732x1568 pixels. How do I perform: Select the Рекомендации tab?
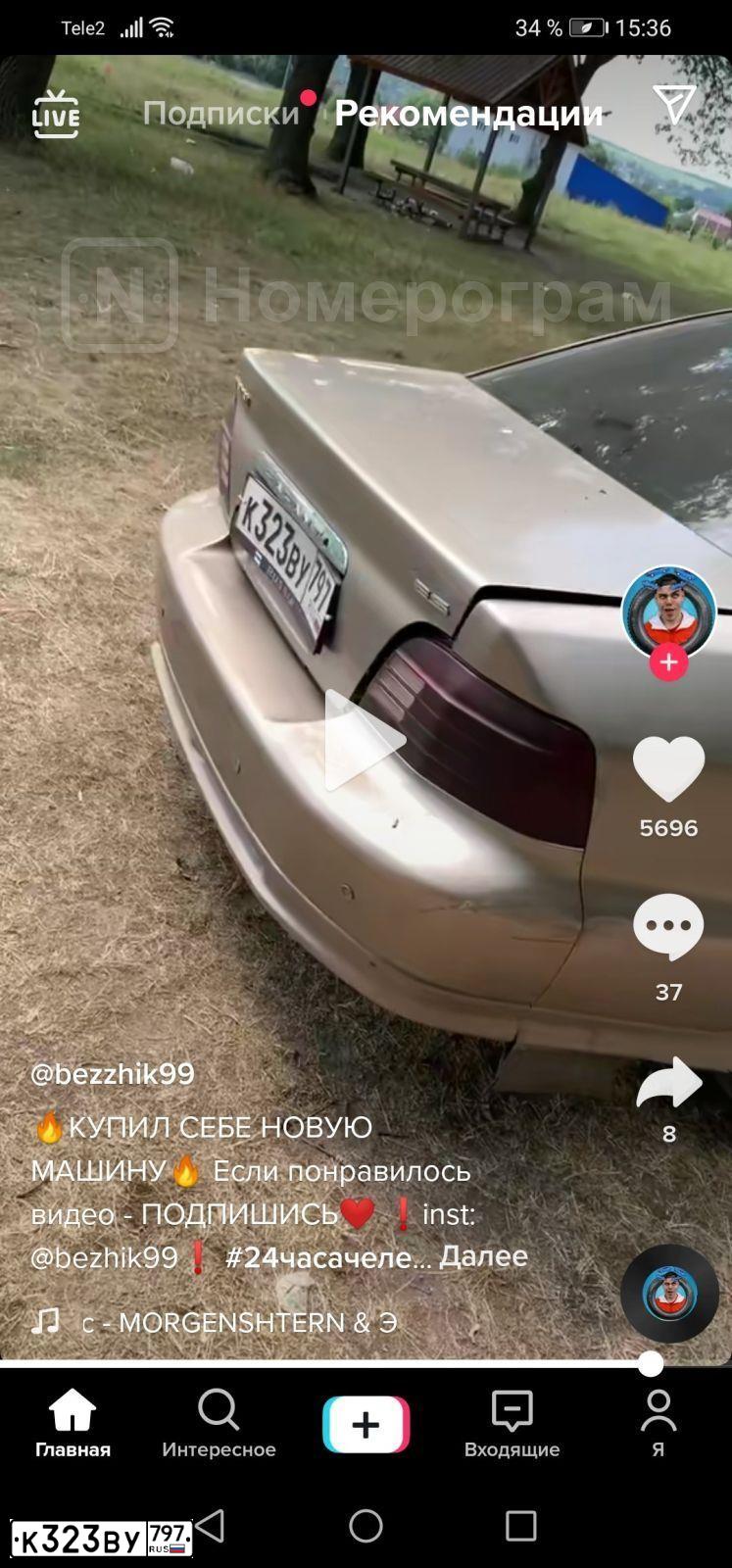click(468, 113)
